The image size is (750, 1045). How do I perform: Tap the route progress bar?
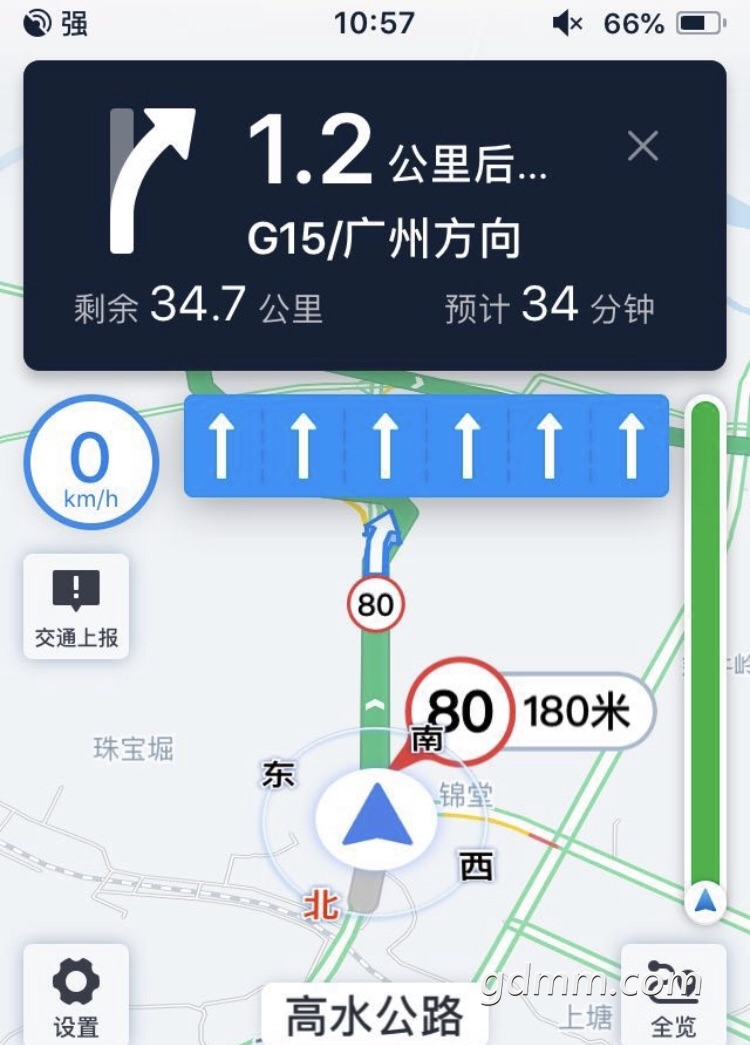coord(706,650)
